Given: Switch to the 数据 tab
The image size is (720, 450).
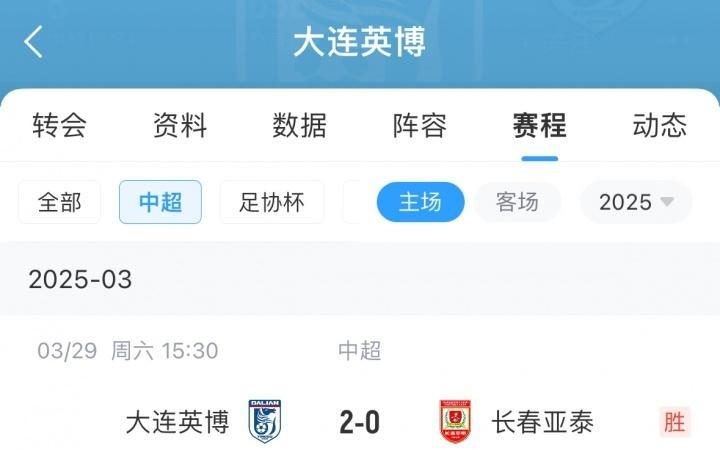Looking at the screenshot, I should [300, 126].
